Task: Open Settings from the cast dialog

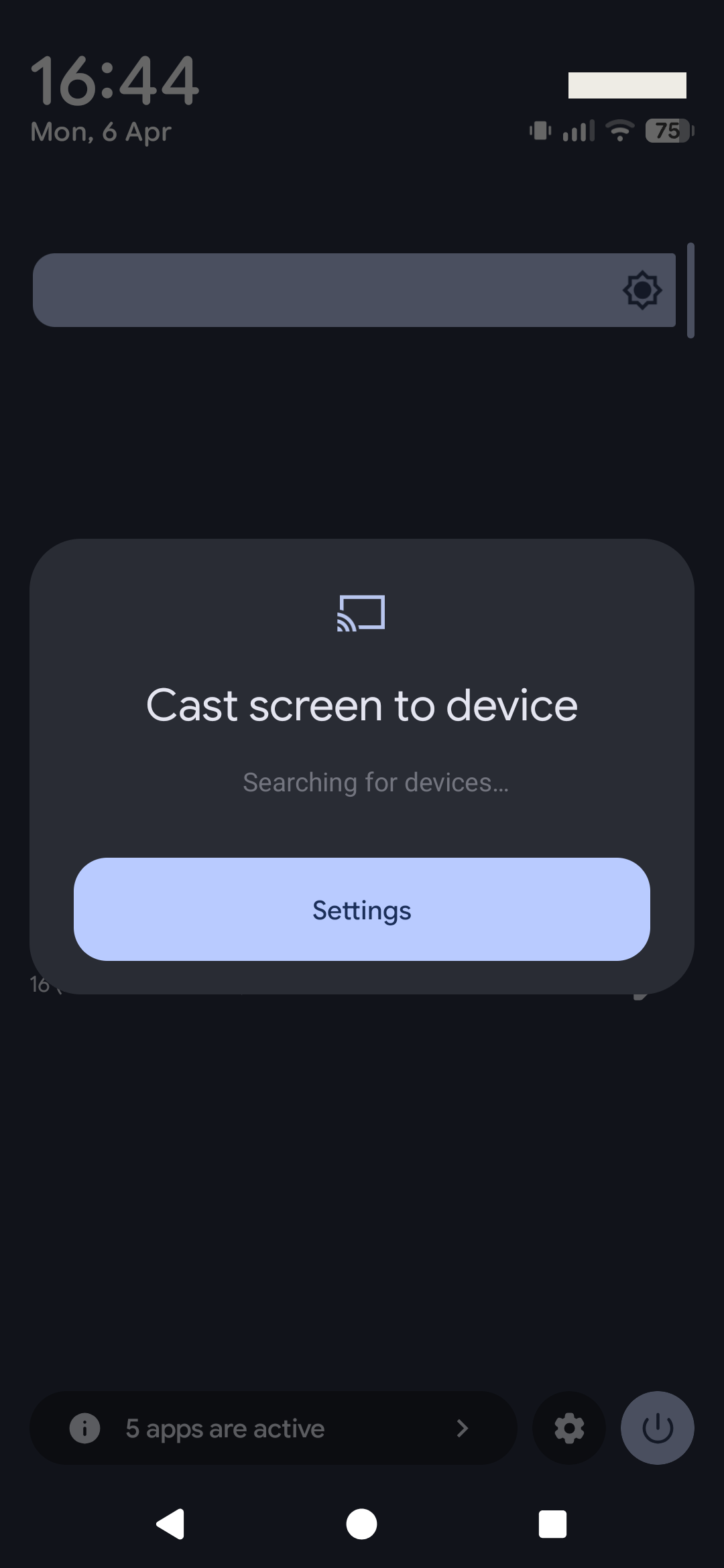Action: click(x=361, y=909)
